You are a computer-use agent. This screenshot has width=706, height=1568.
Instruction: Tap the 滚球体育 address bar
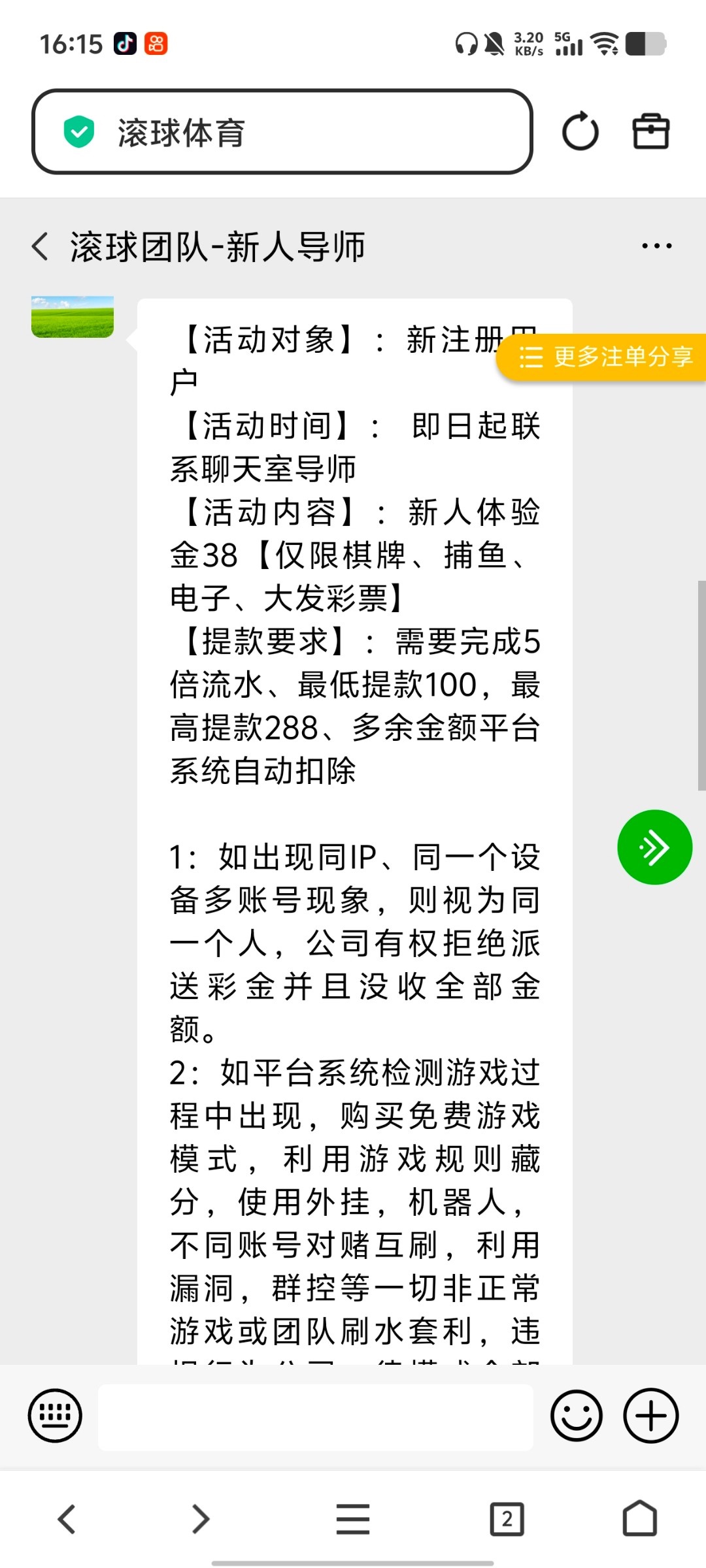pos(281,132)
